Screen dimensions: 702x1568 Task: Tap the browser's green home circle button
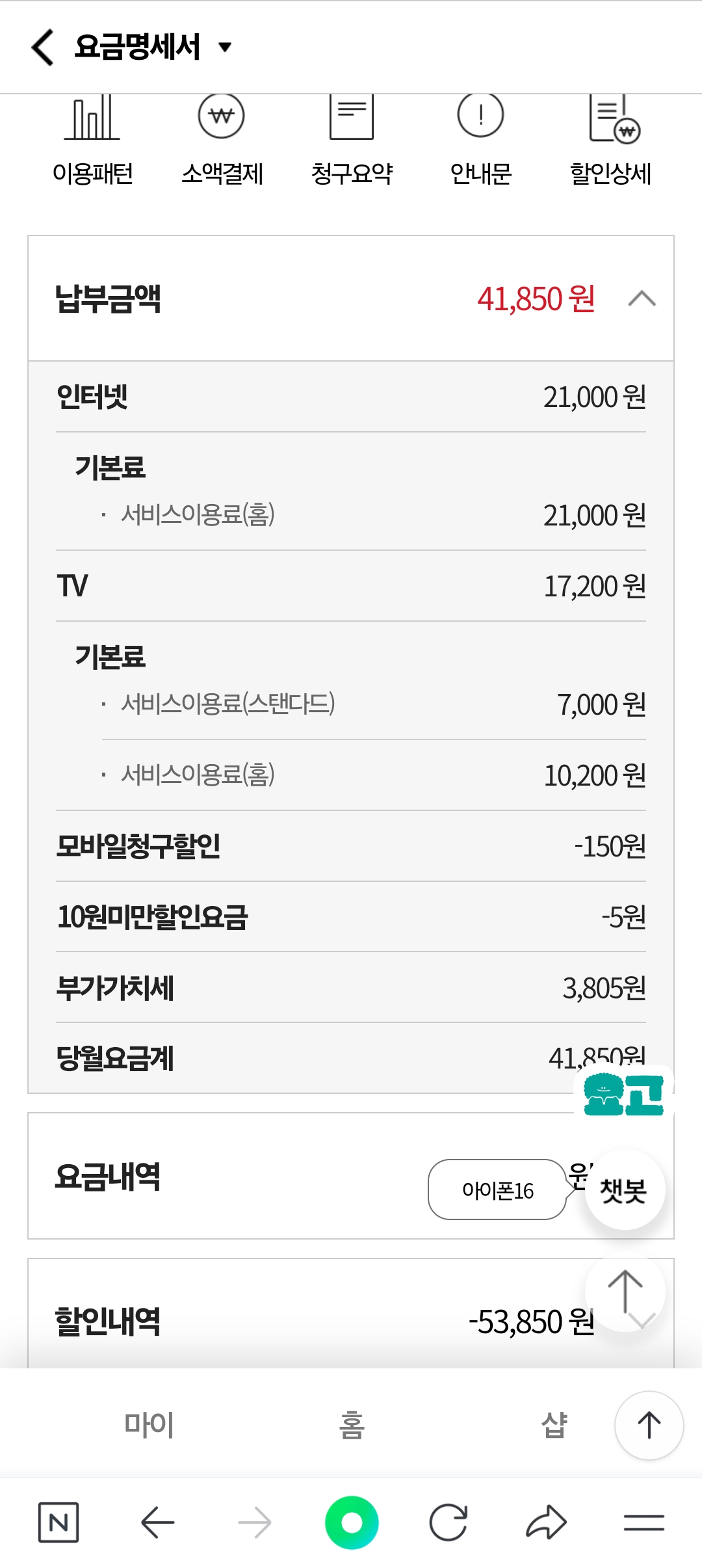[352, 1522]
